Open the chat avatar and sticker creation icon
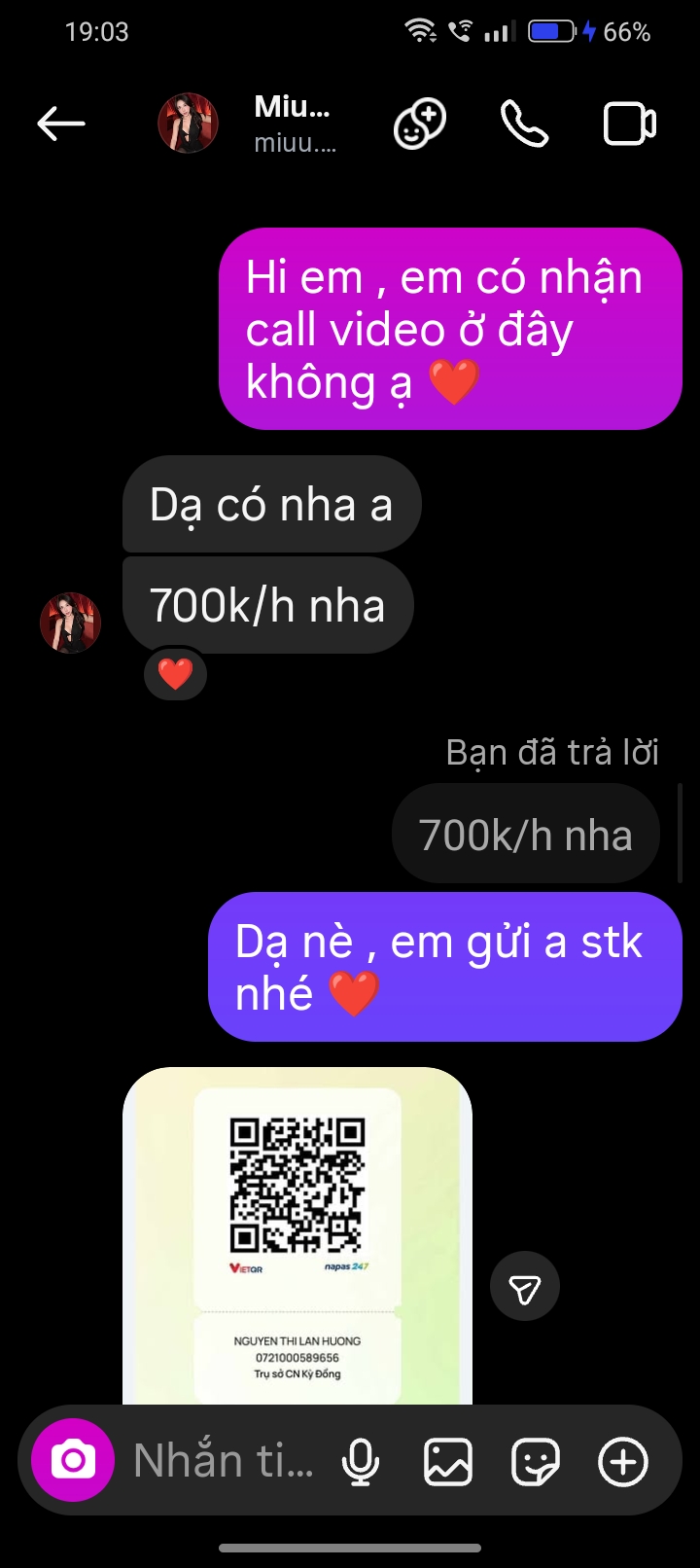 [x=419, y=124]
